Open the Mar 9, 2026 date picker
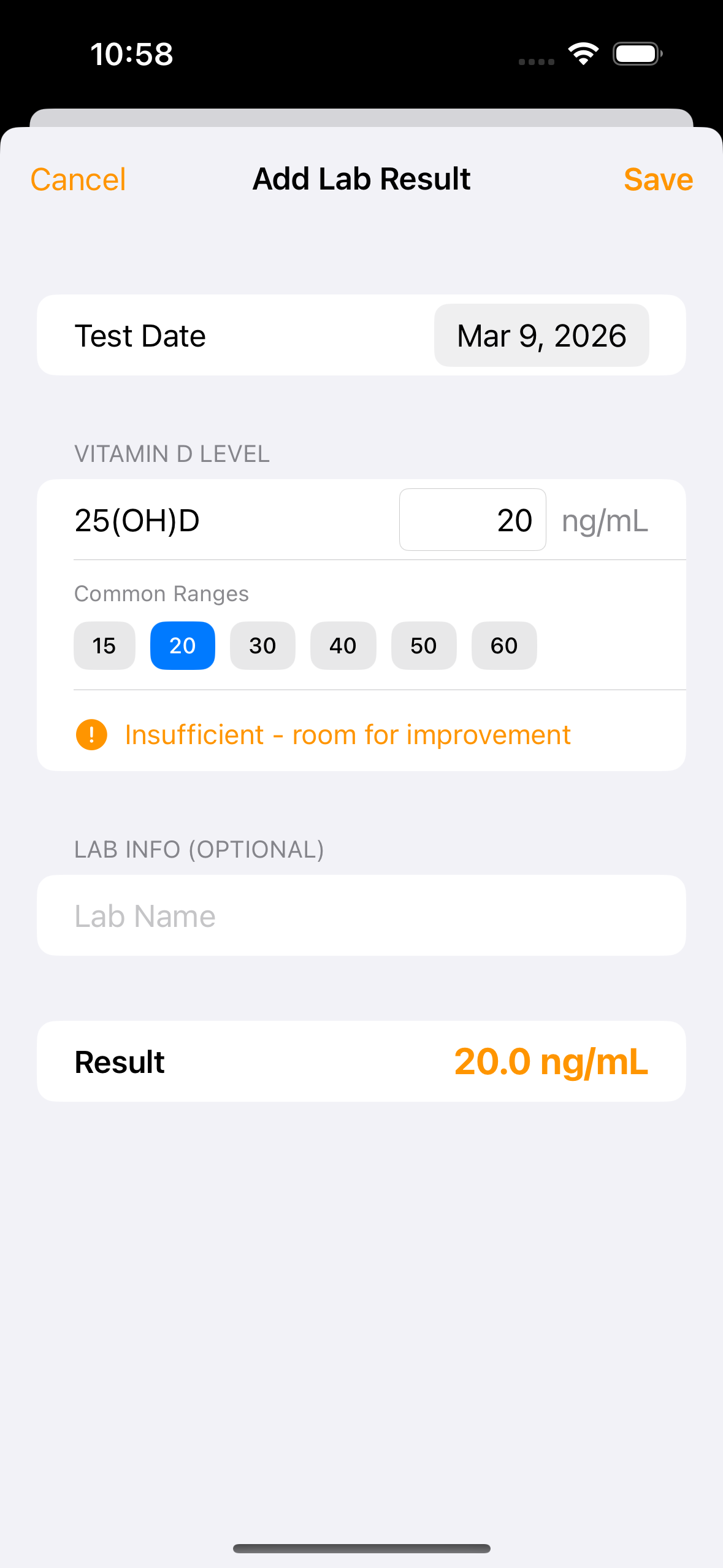Viewport: 723px width, 1568px height. (x=541, y=336)
